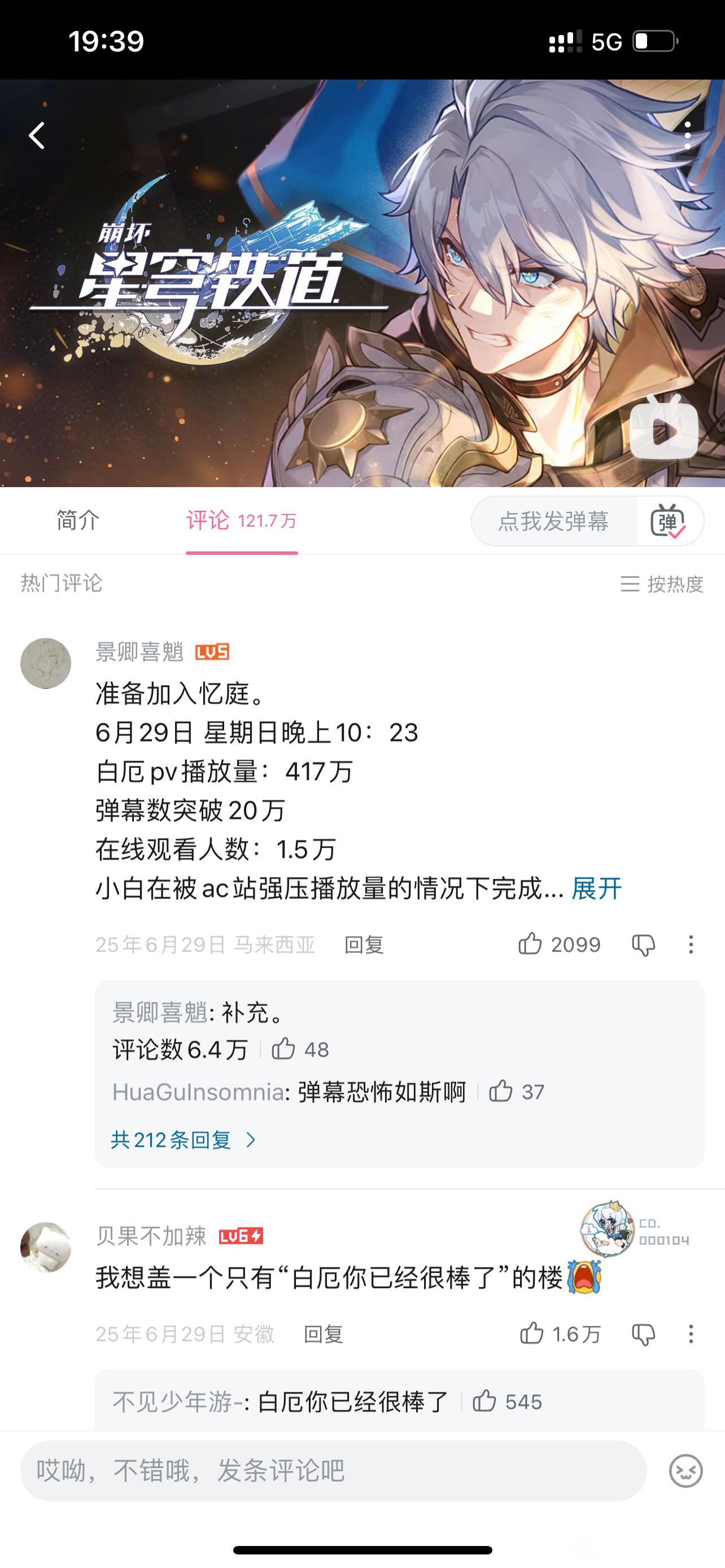Viewport: 725px width, 1568px height.
Task: Expand 景卿喜魈's comment with 展开
Action: tap(597, 888)
